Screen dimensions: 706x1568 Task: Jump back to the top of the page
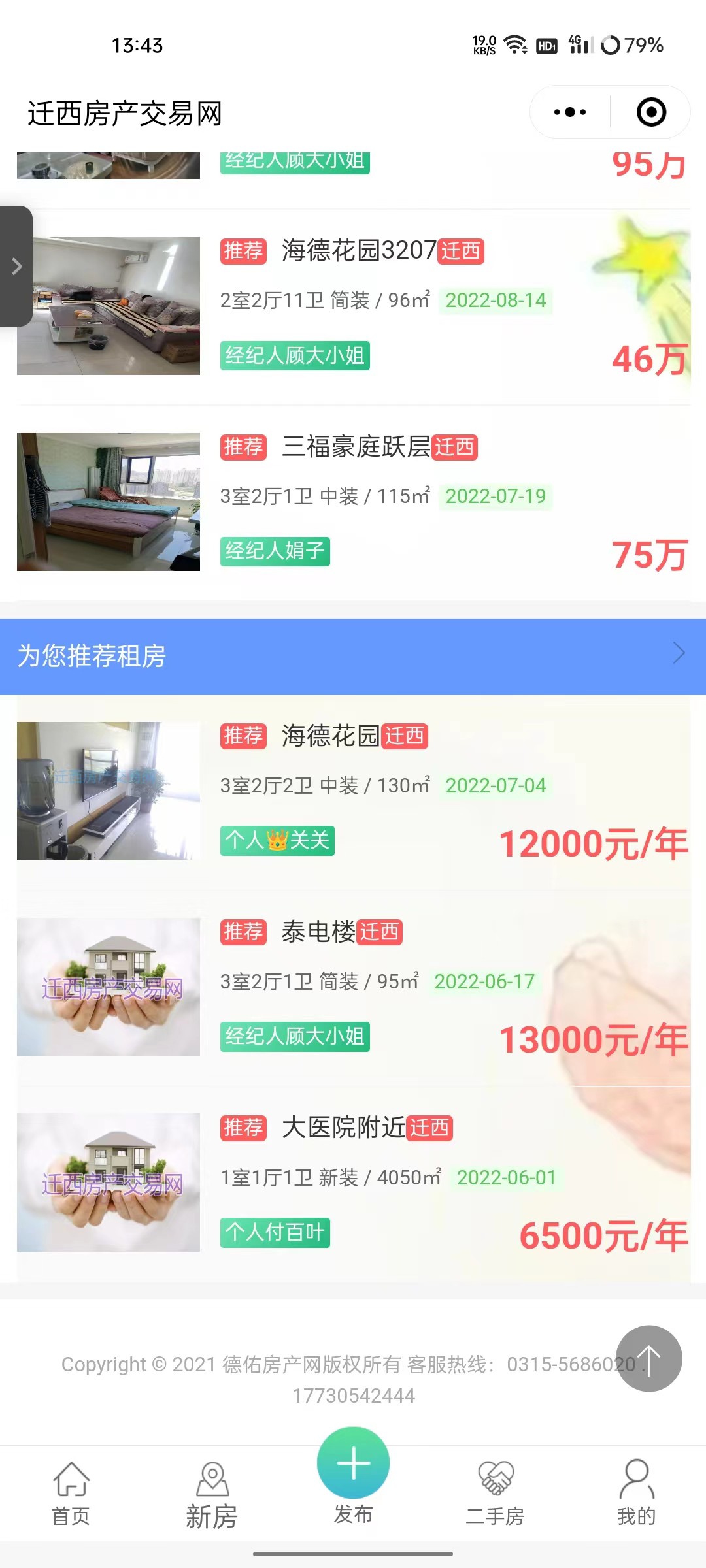coord(648,1359)
